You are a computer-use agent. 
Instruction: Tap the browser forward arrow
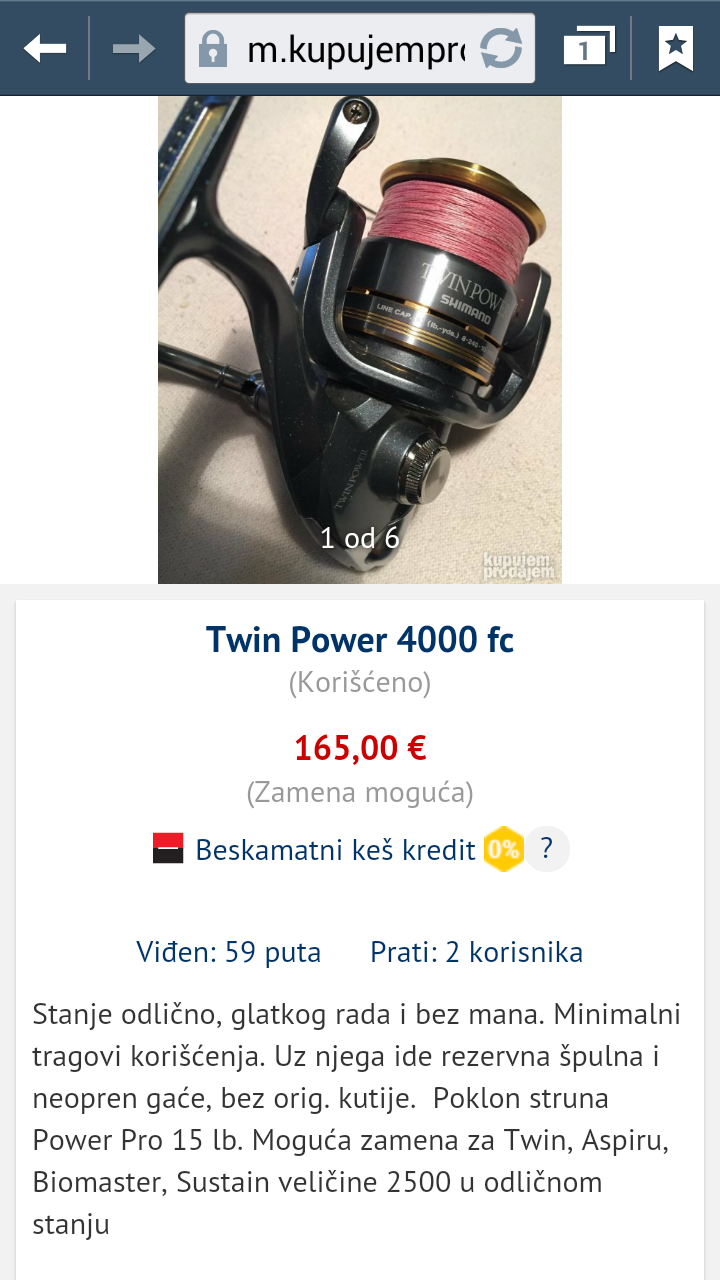(x=134, y=47)
